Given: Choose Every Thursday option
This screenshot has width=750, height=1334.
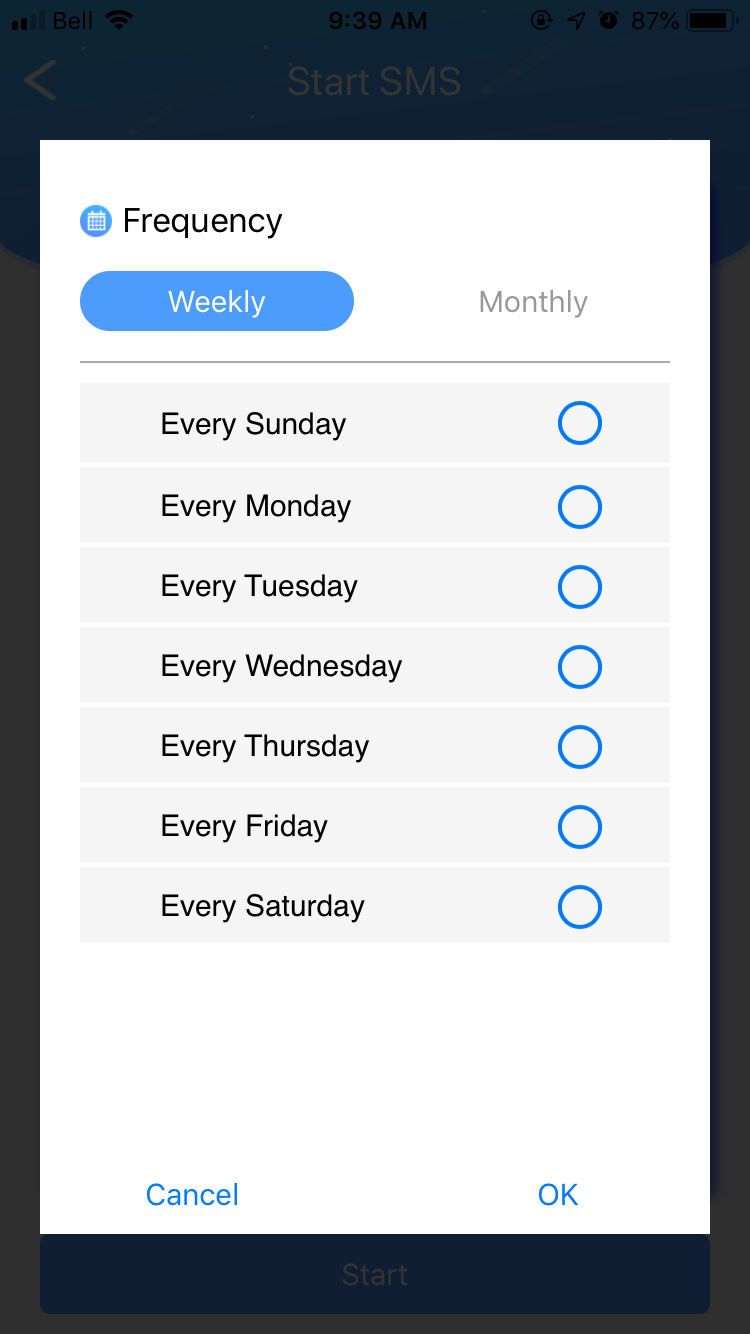Looking at the screenshot, I should coord(579,747).
